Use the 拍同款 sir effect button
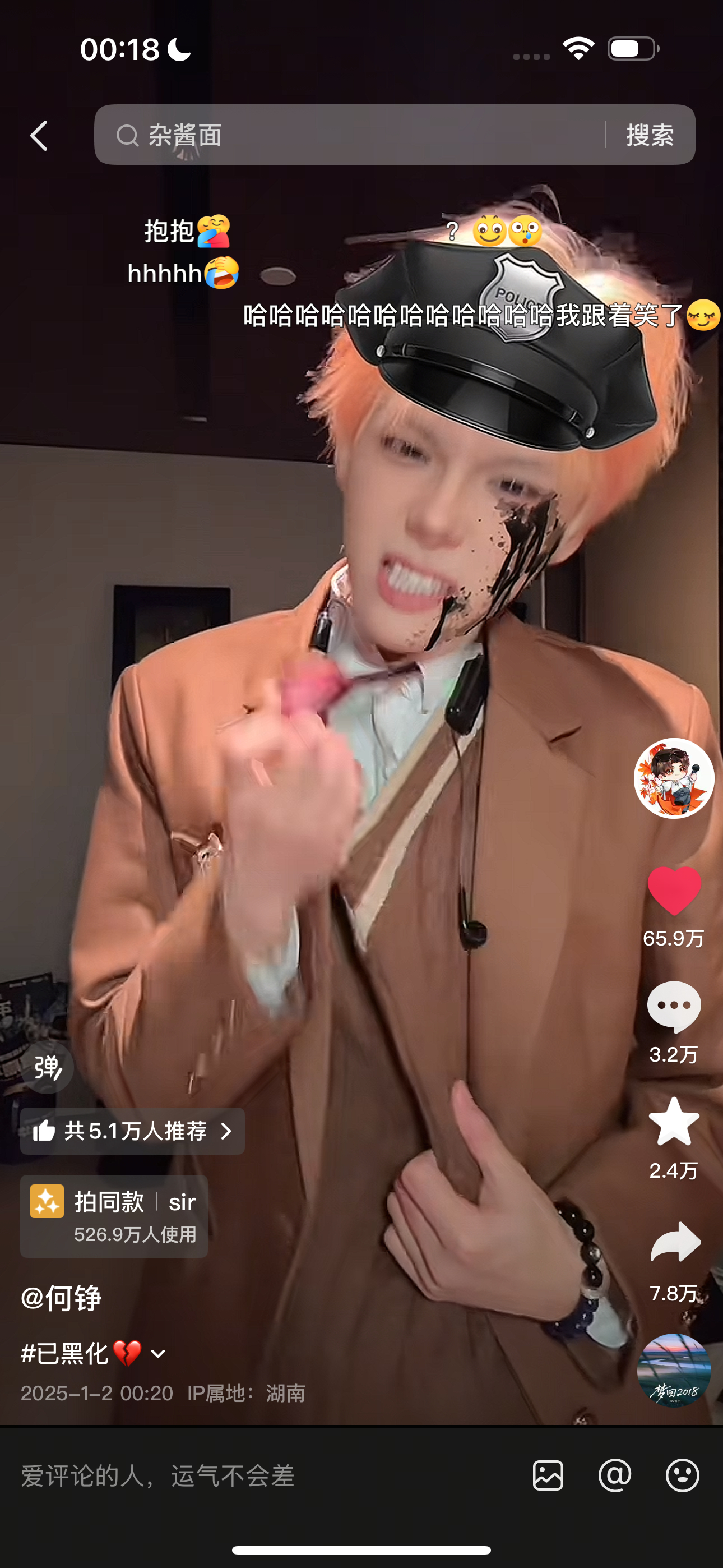The image size is (723, 1568). coord(114,1216)
